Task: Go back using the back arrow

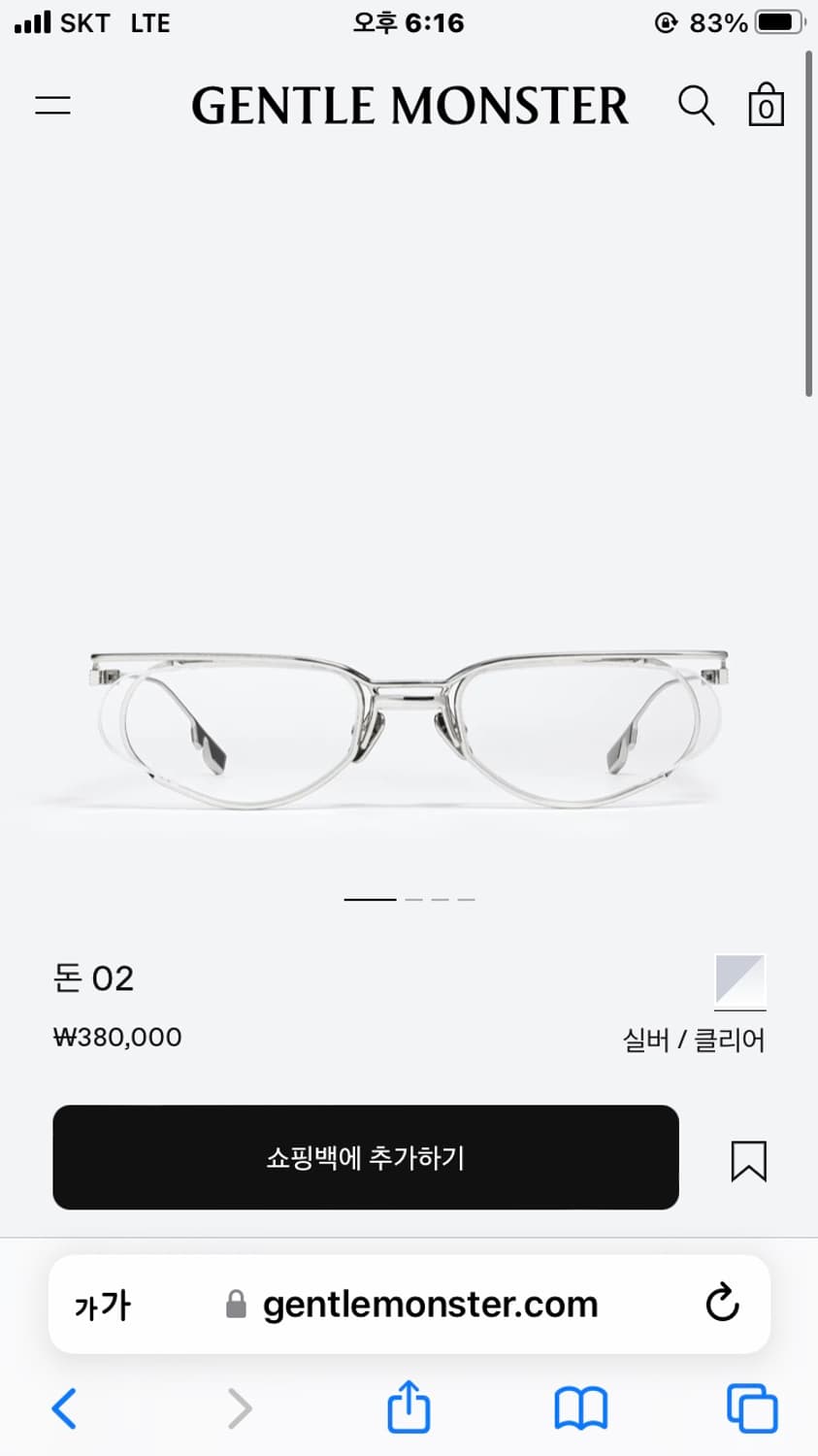Action: tap(64, 1409)
